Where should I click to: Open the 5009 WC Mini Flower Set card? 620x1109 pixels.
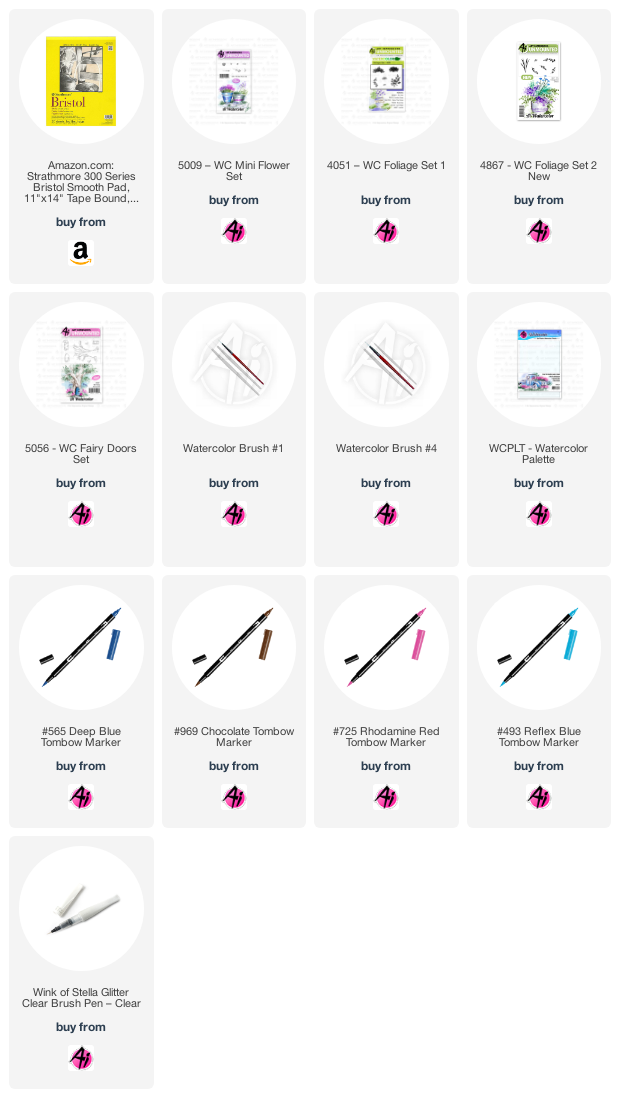tap(234, 146)
